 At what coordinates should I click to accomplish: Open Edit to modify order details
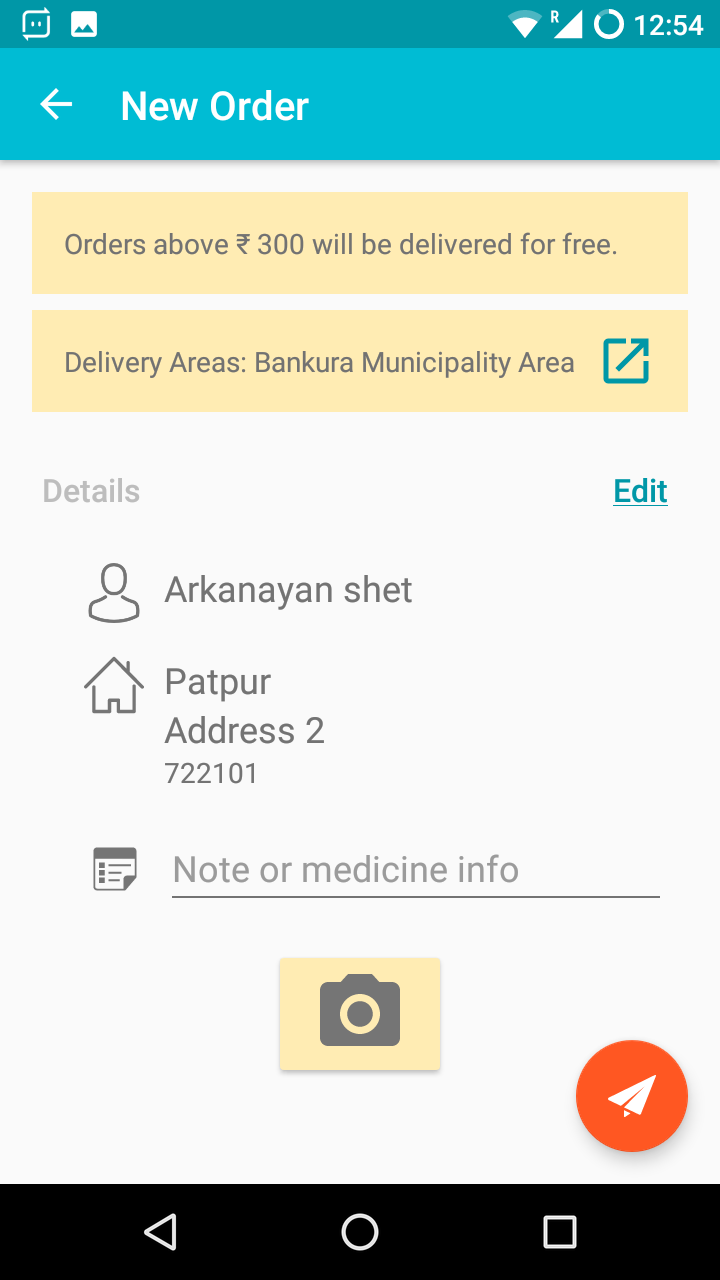[640, 491]
